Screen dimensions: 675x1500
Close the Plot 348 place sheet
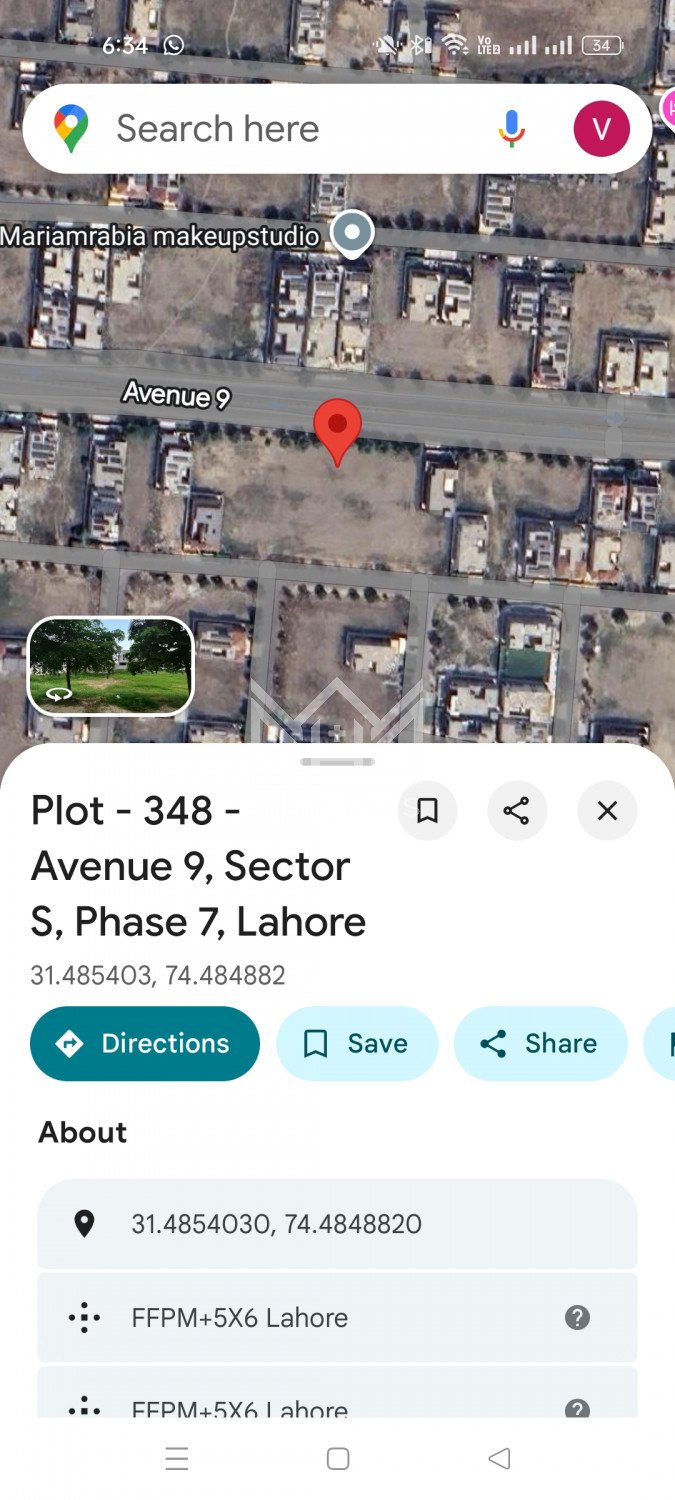pyautogui.click(x=607, y=811)
